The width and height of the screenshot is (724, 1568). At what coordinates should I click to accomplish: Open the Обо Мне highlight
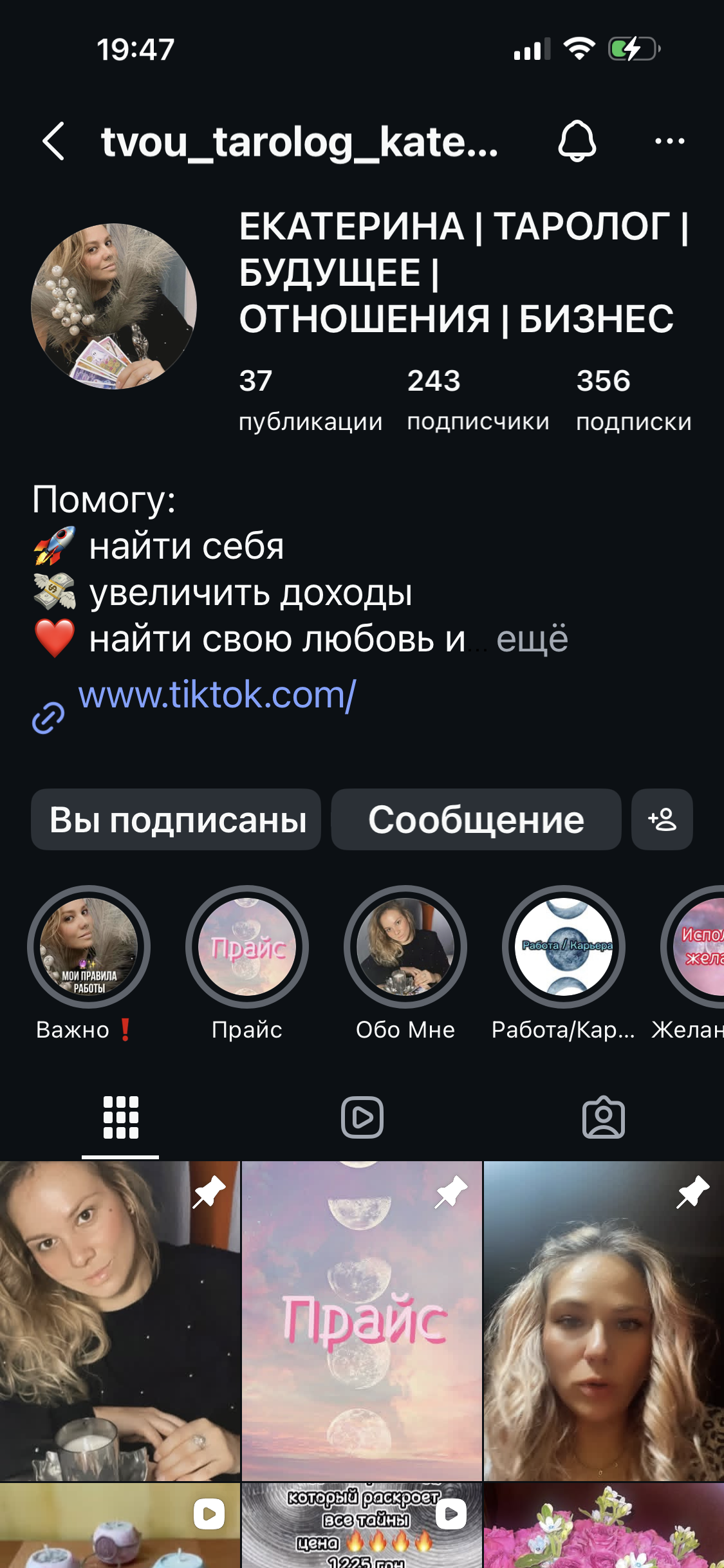click(405, 947)
